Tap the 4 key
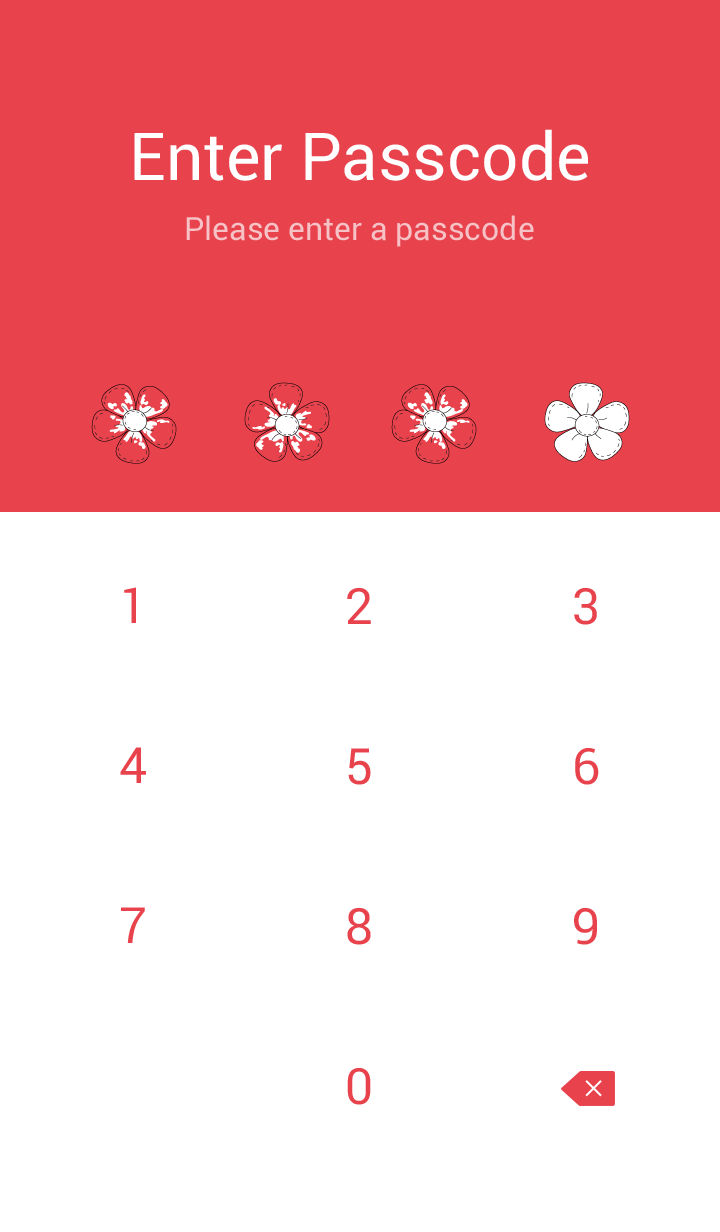The height and width of the screenshot is (1232, 720). coord(132,767)
